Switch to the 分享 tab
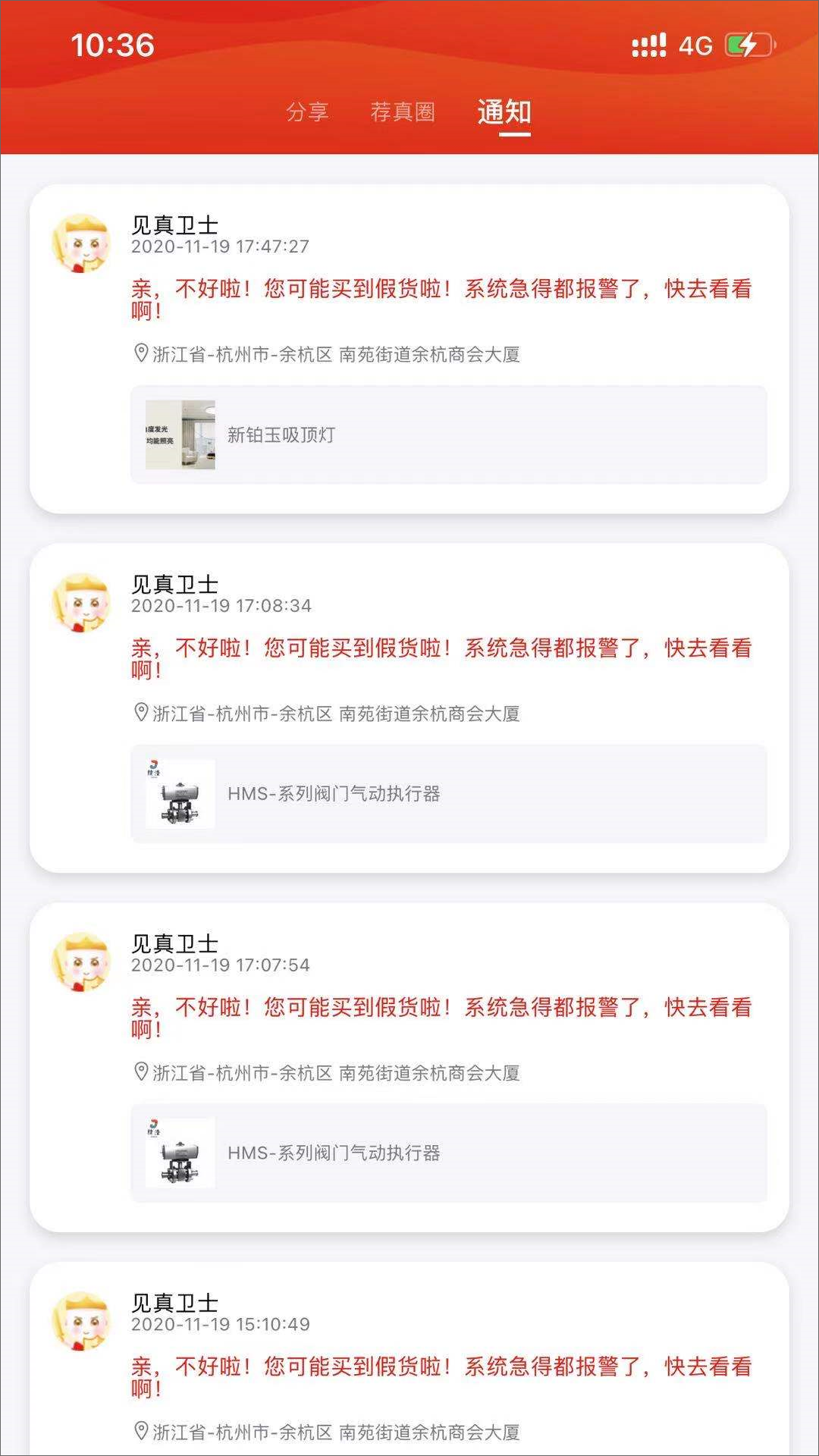Image resolution: width=819 pixels, height=1456 pixels. click(x=306, y=112)
